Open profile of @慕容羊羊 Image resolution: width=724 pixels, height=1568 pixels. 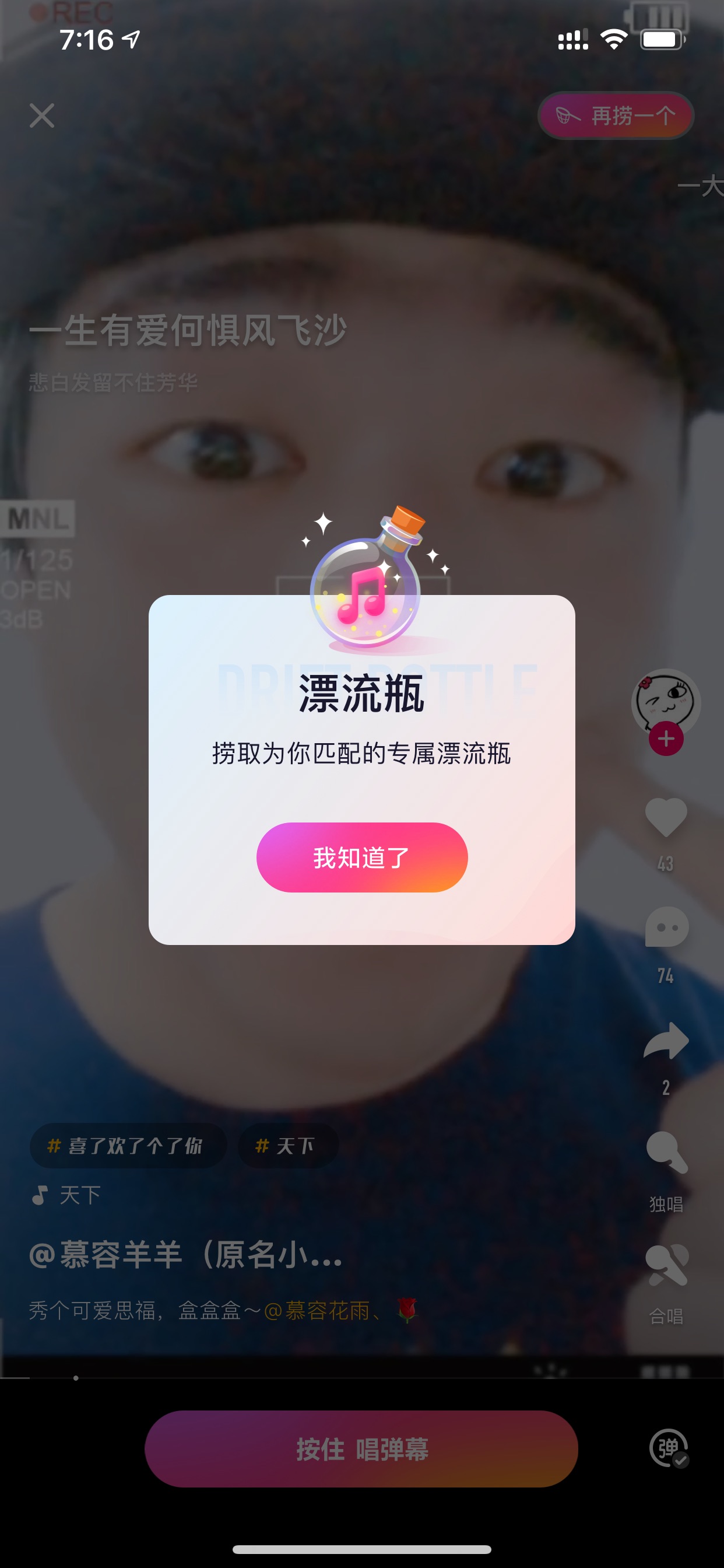click(x=185, y=1255)
